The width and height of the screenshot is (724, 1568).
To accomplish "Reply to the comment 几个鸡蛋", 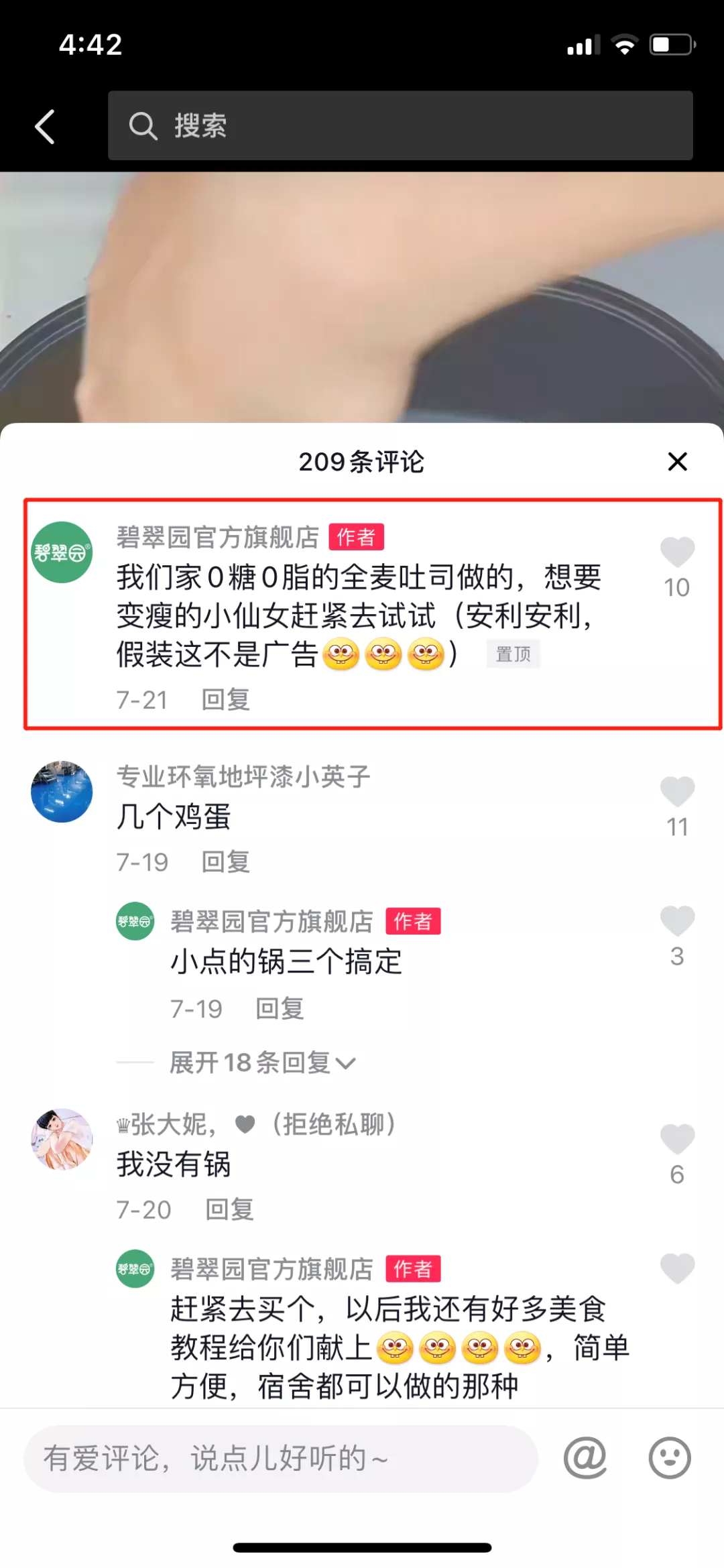I will click(x=226, y=861).
